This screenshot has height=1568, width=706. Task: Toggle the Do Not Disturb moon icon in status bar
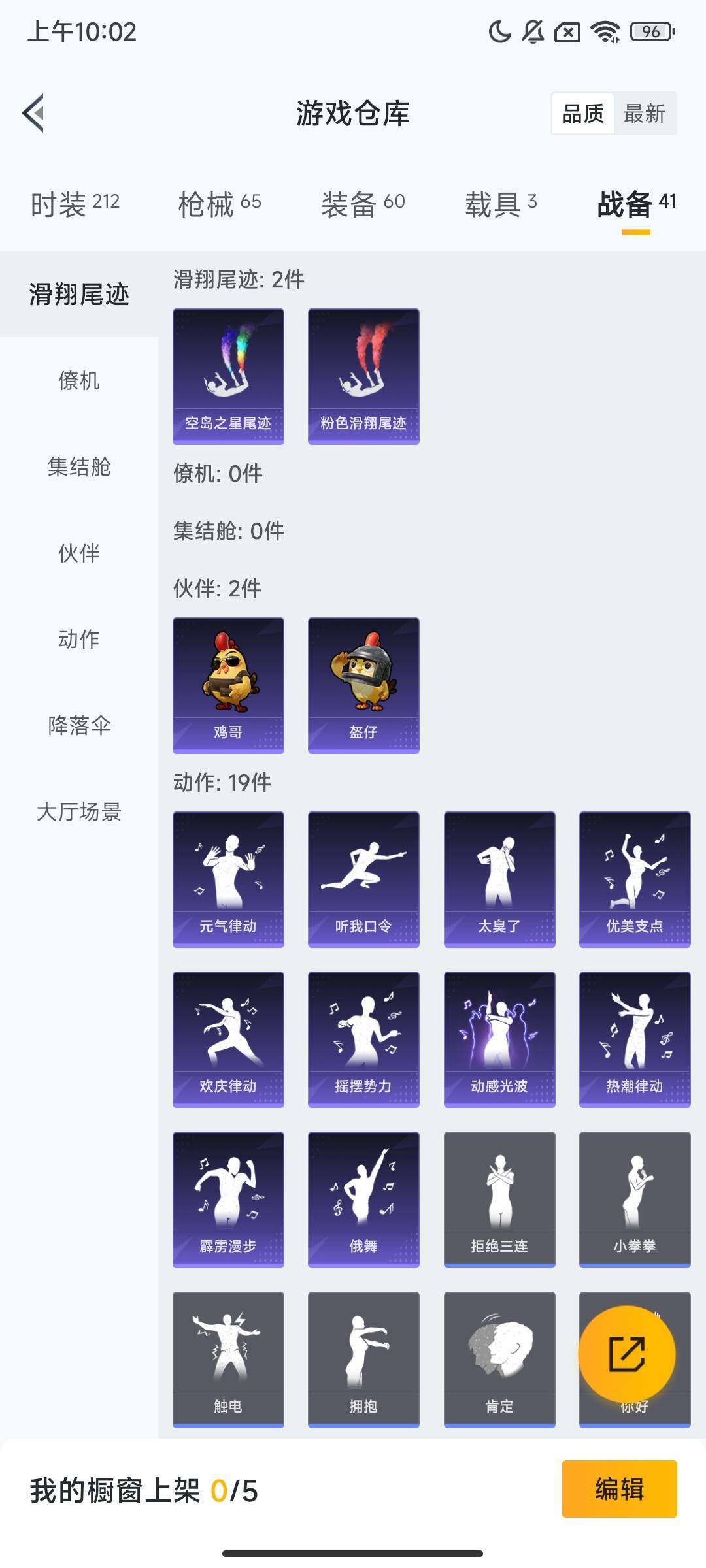499,31
